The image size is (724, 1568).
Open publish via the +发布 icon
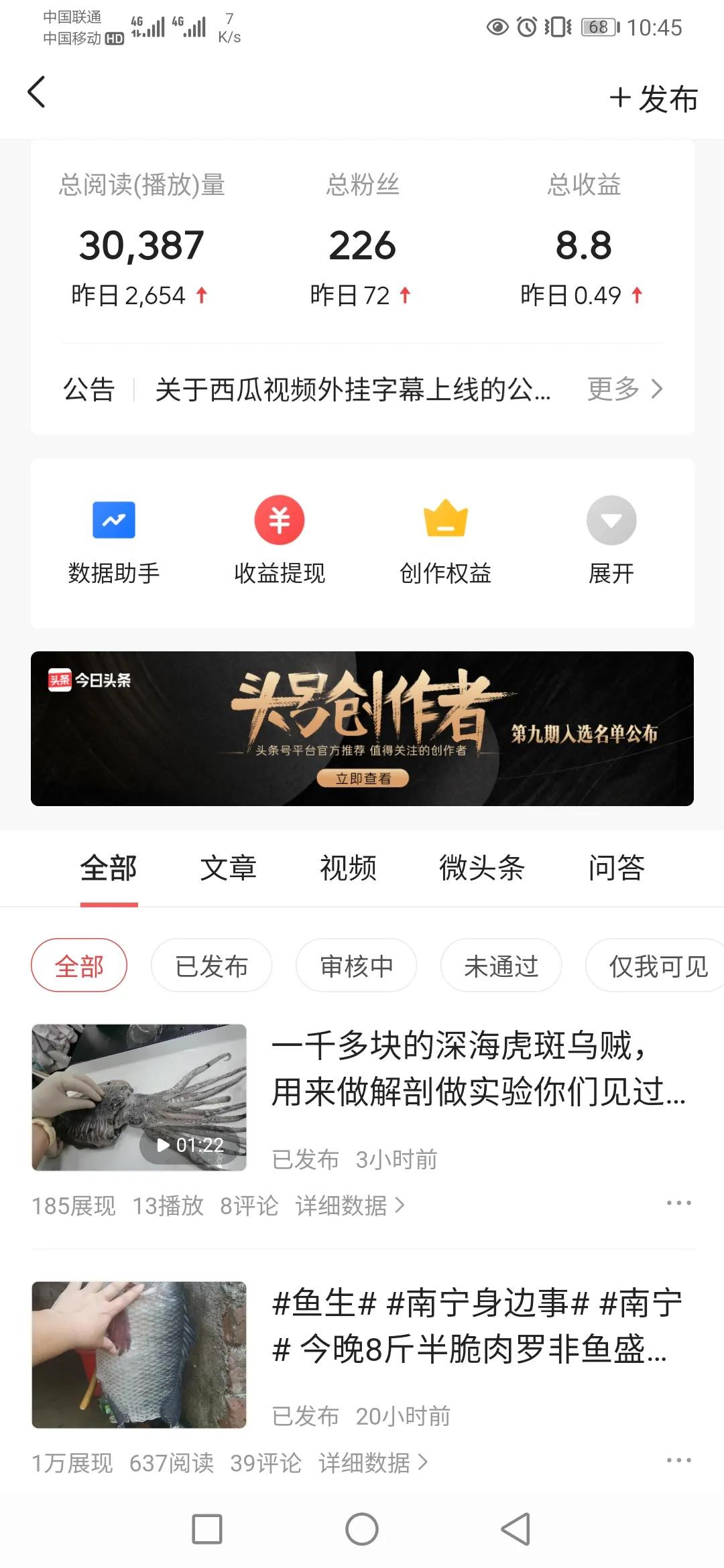pyautogui.click(x=654, y=99)
